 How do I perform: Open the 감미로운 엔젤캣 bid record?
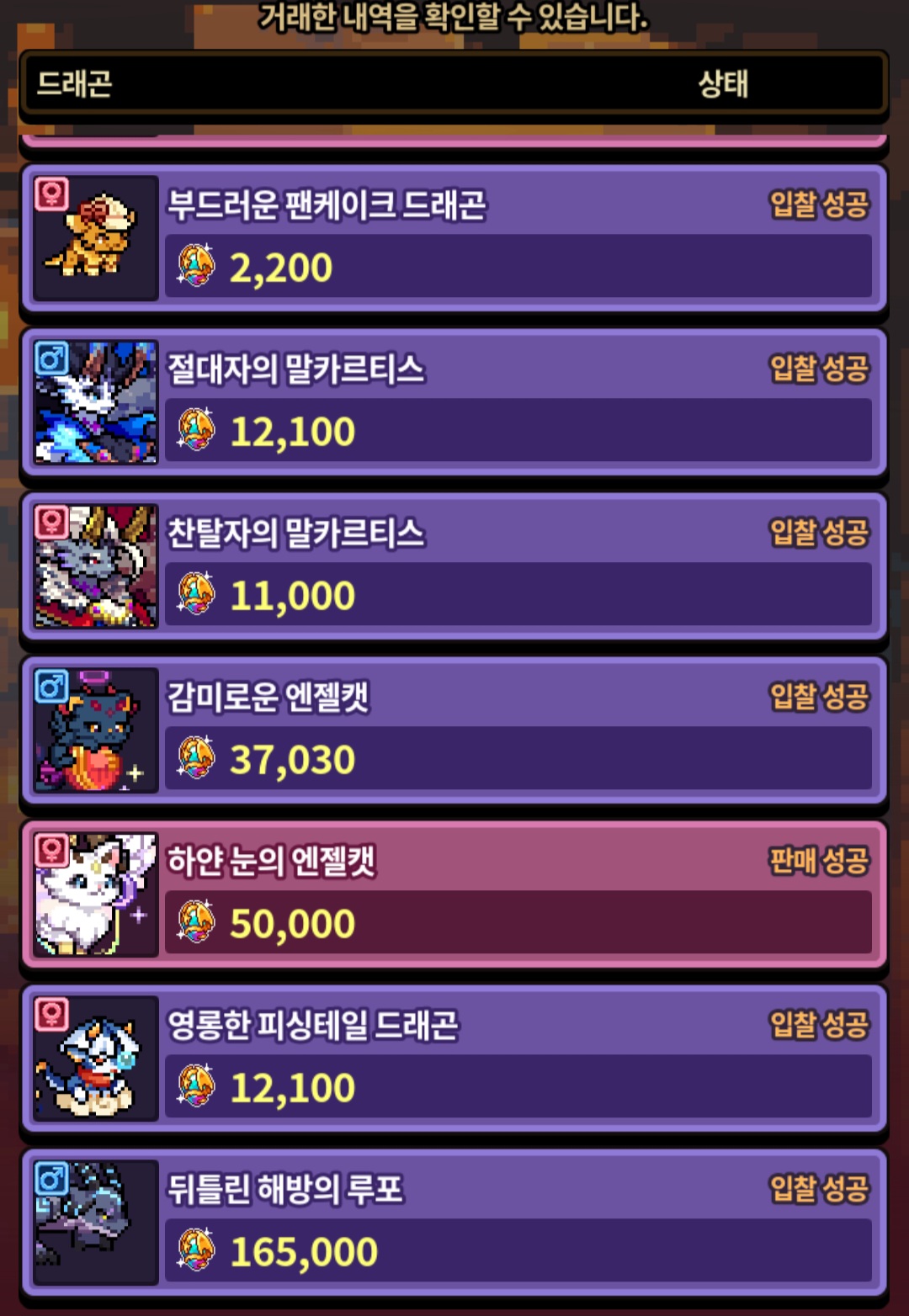(x=454, y=730)
